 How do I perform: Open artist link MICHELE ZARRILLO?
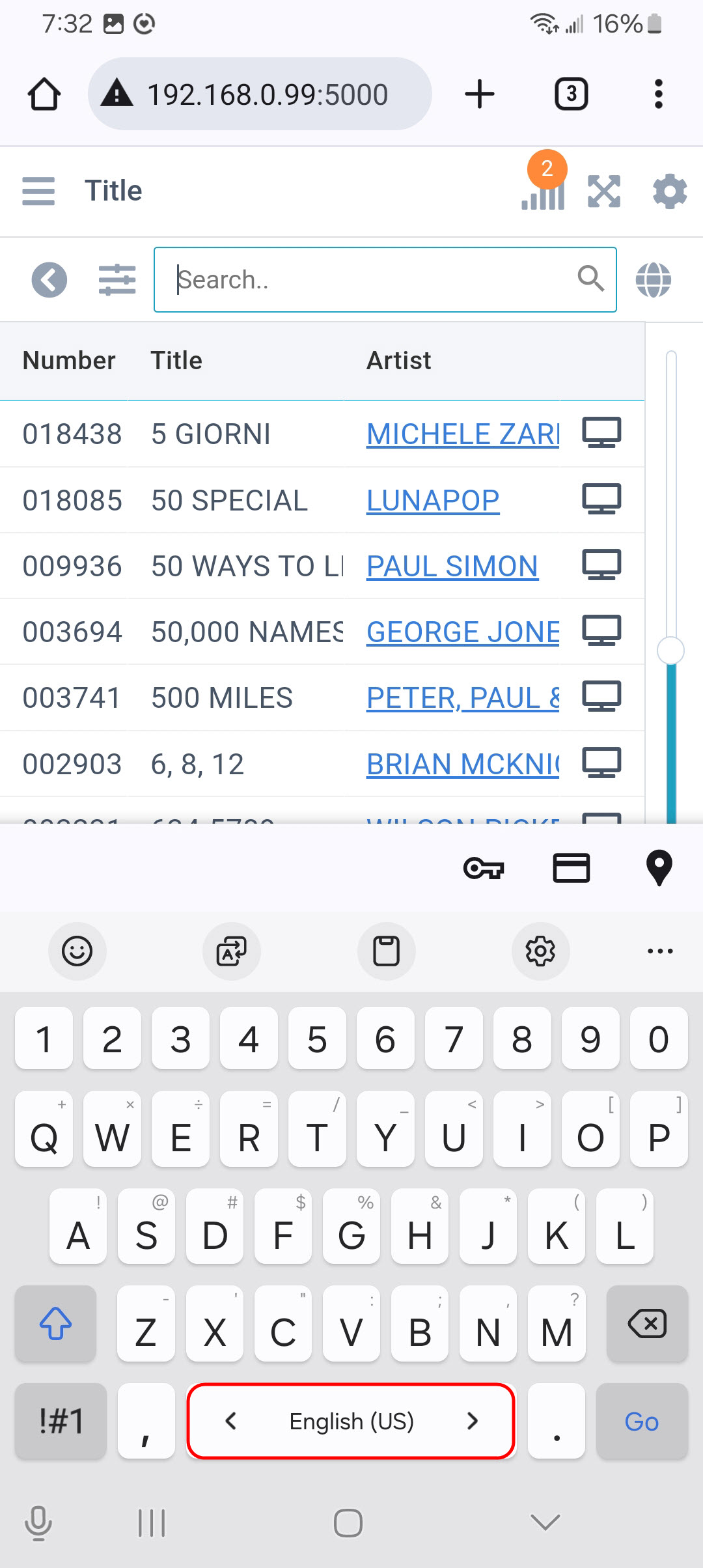(x=463, y=434)
